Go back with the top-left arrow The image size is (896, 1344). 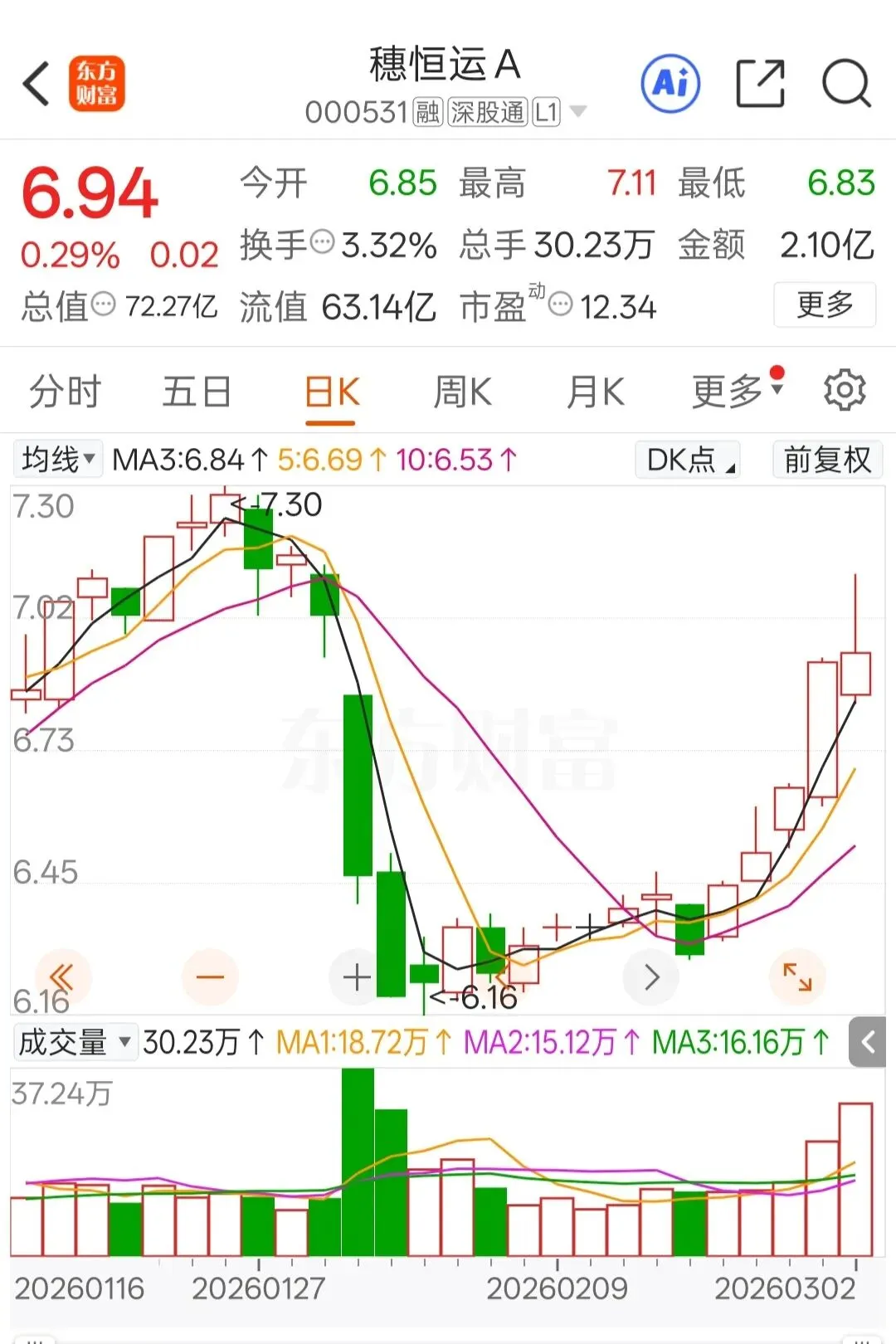point(37,84)
